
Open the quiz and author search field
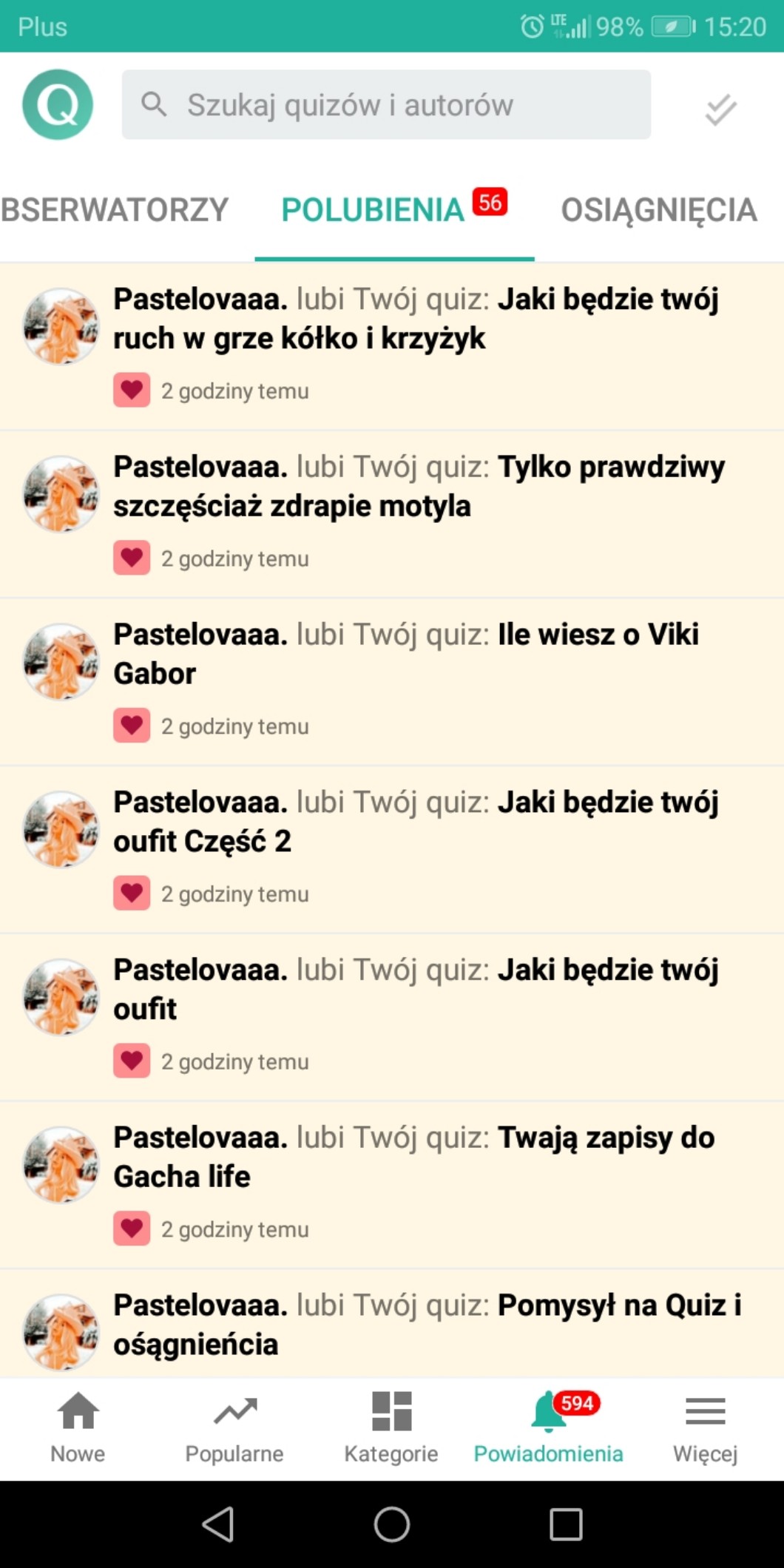pyautogui.click(x=386, y=104)
